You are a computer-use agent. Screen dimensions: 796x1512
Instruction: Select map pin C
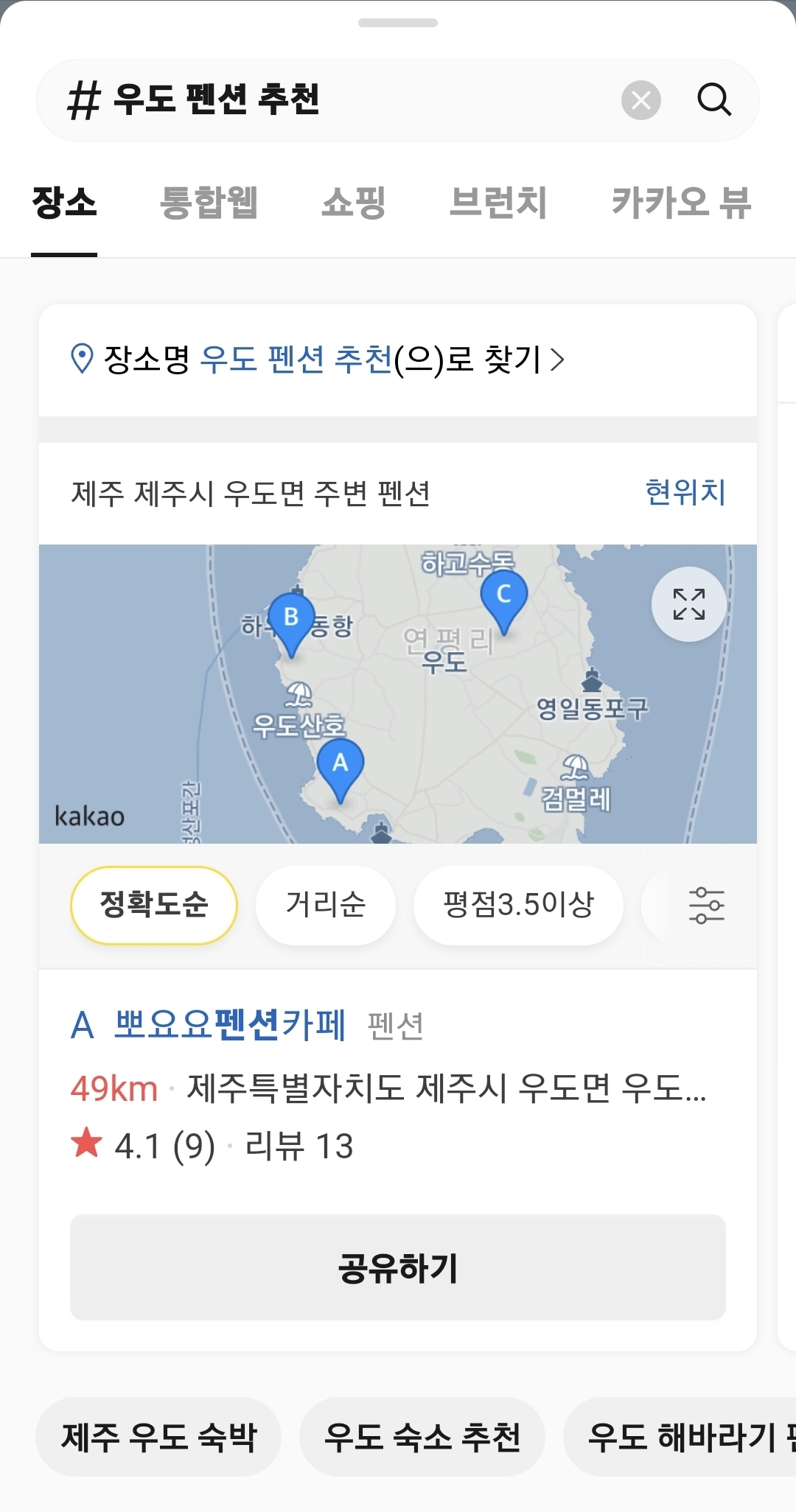[x=504, y=598]
